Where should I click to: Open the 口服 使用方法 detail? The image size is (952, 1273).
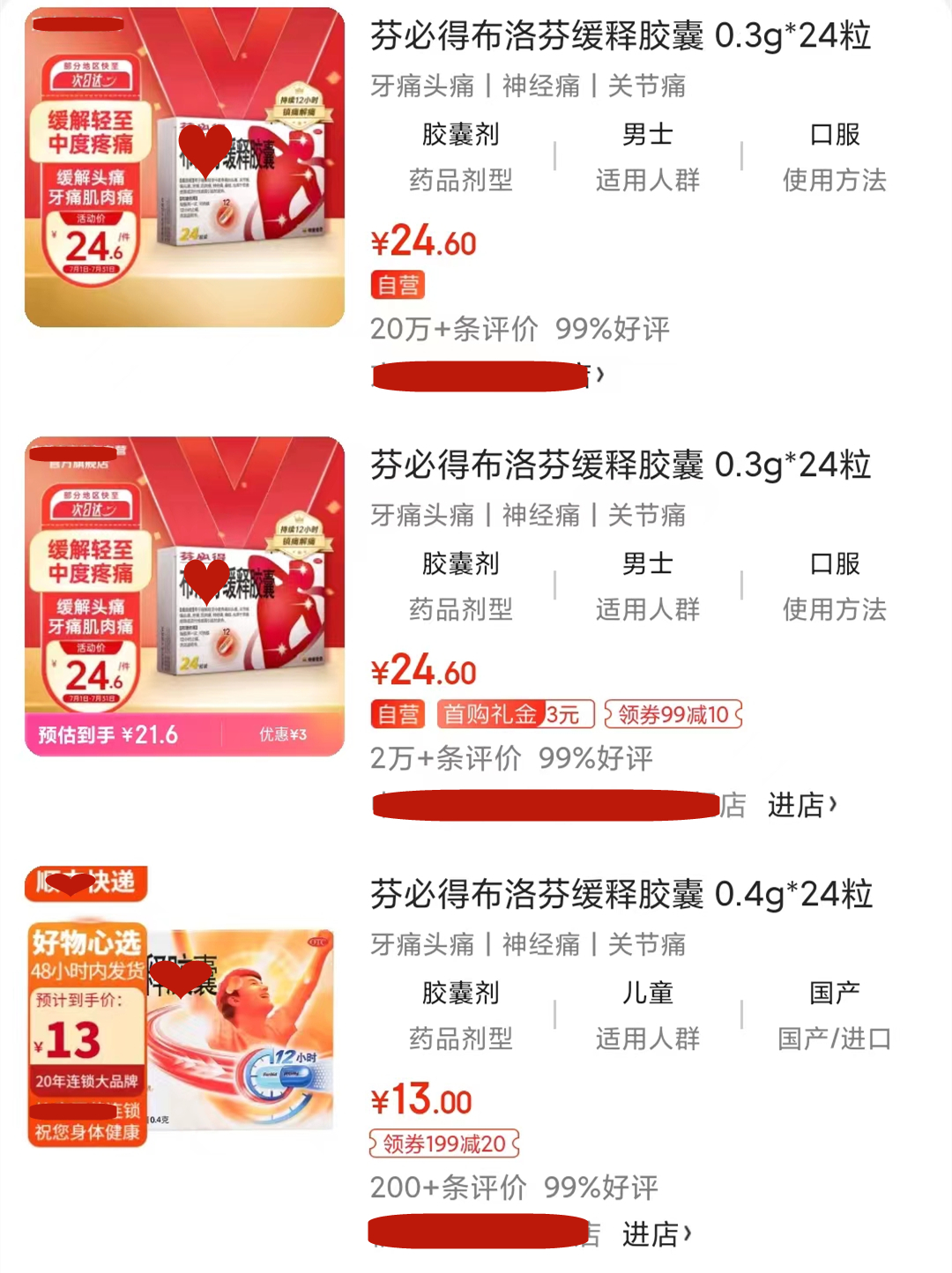tap(836, 135)
